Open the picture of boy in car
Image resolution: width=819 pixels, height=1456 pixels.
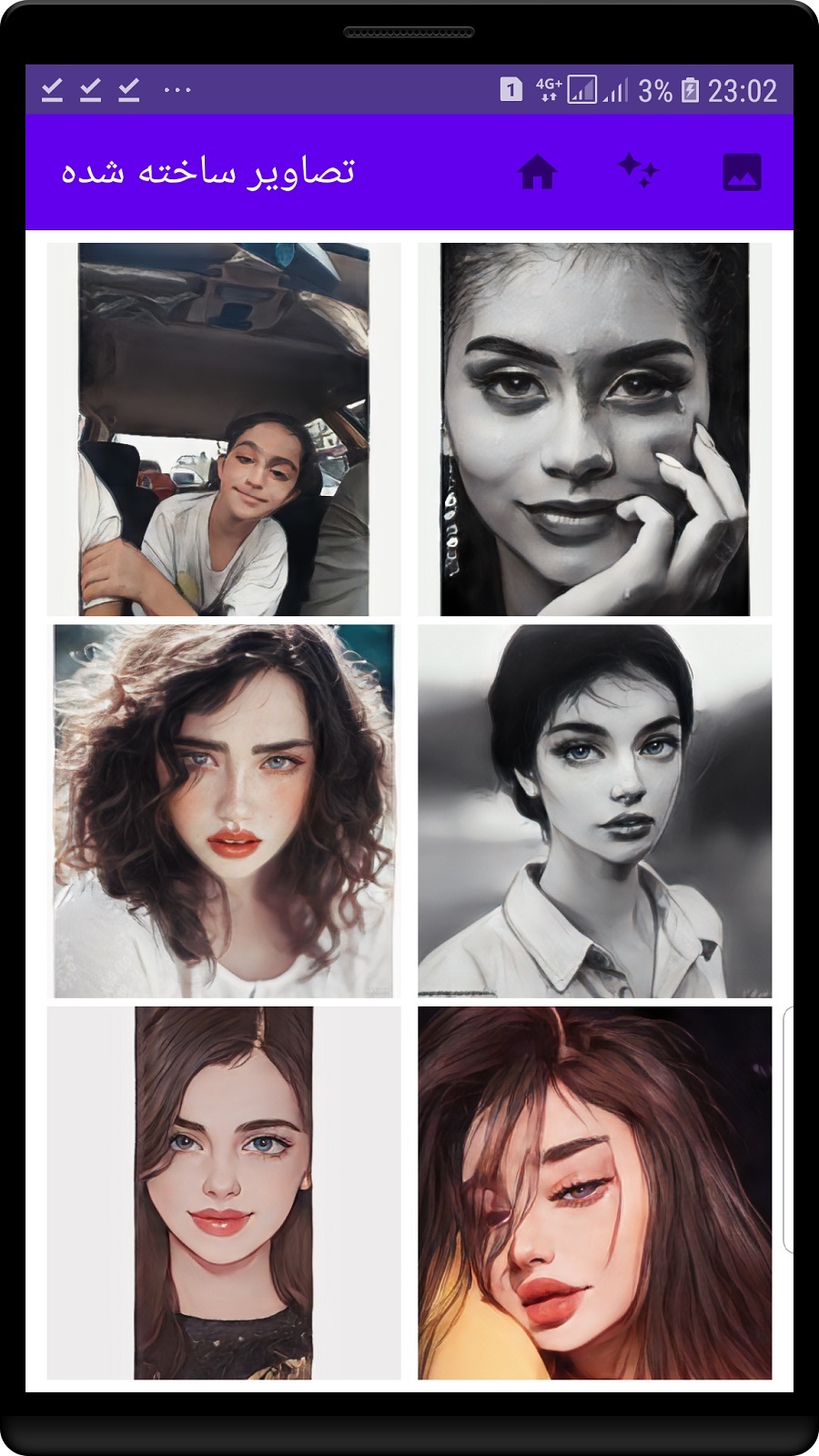click(x=224, y=430)
